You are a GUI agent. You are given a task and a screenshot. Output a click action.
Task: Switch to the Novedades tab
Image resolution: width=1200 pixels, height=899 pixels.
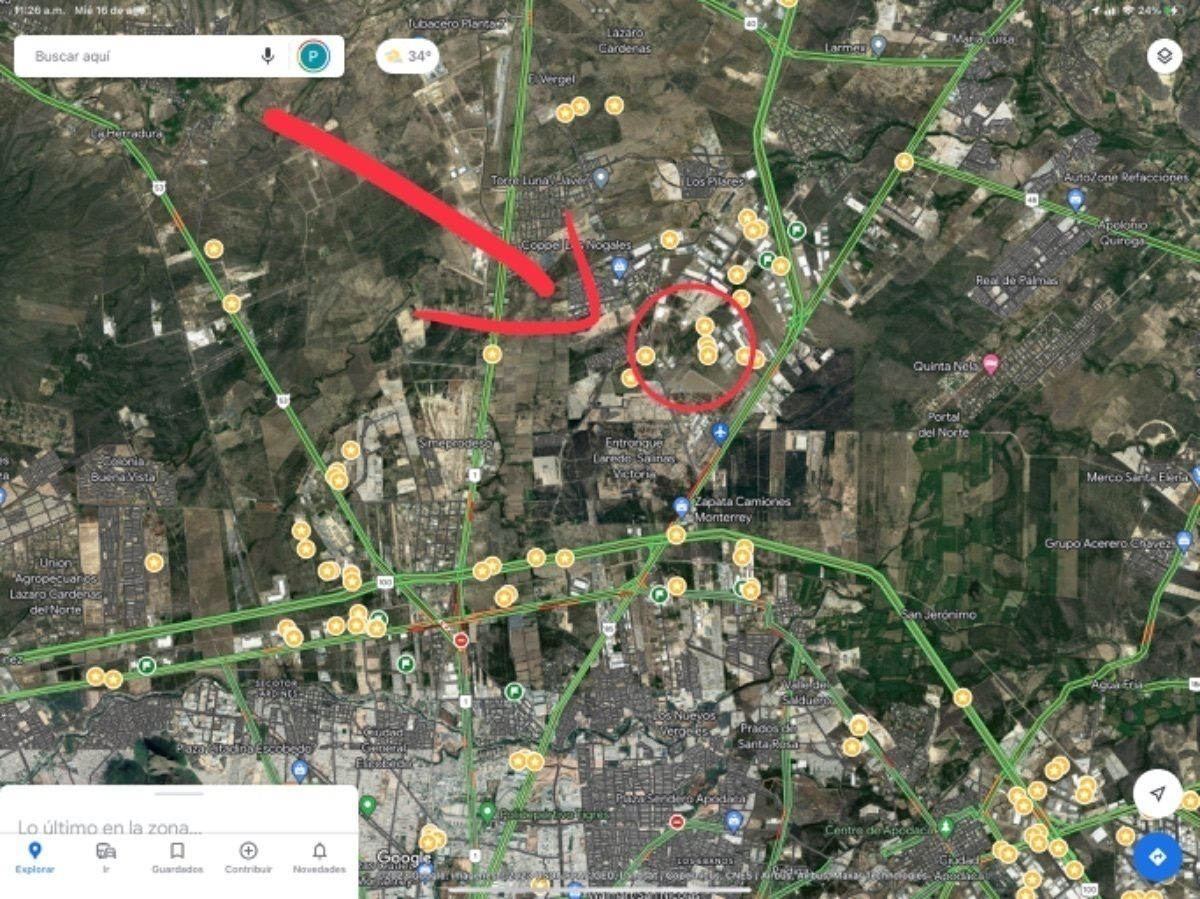(319, 857)
